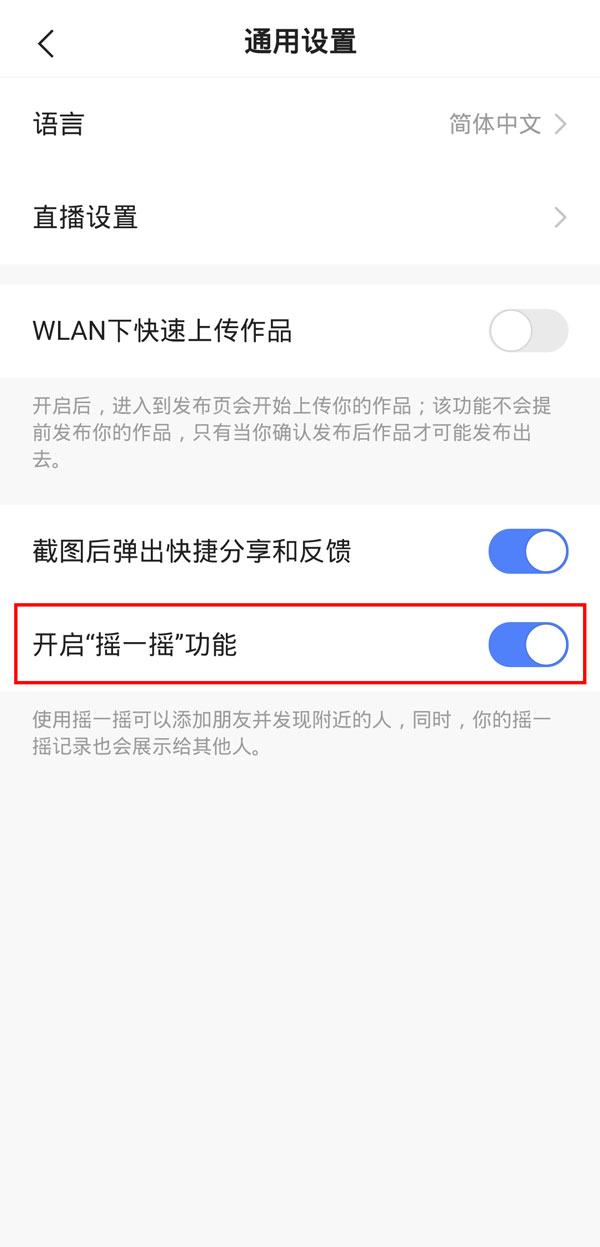
Task: Open 直播设置
Action: (300, 217)
